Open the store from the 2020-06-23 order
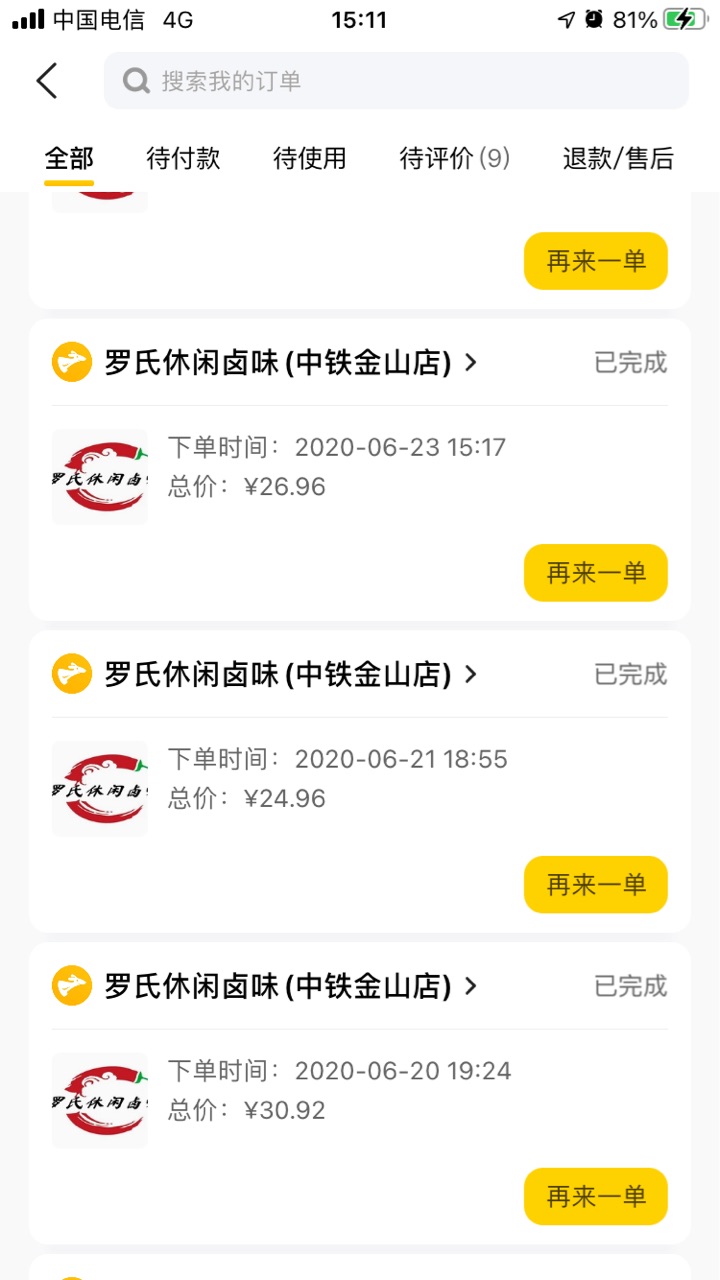 tap(290, 363)
